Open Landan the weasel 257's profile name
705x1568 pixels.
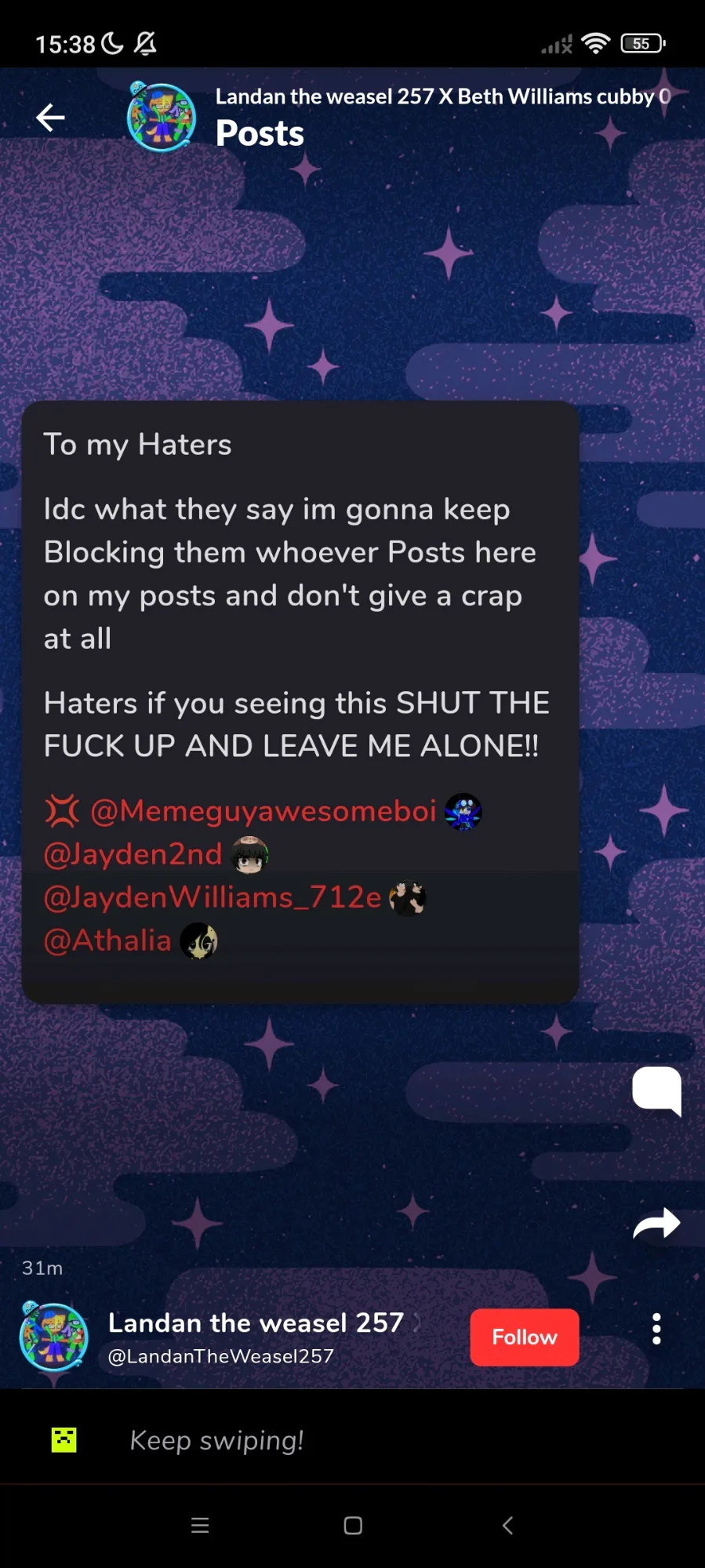[256, 1323]
